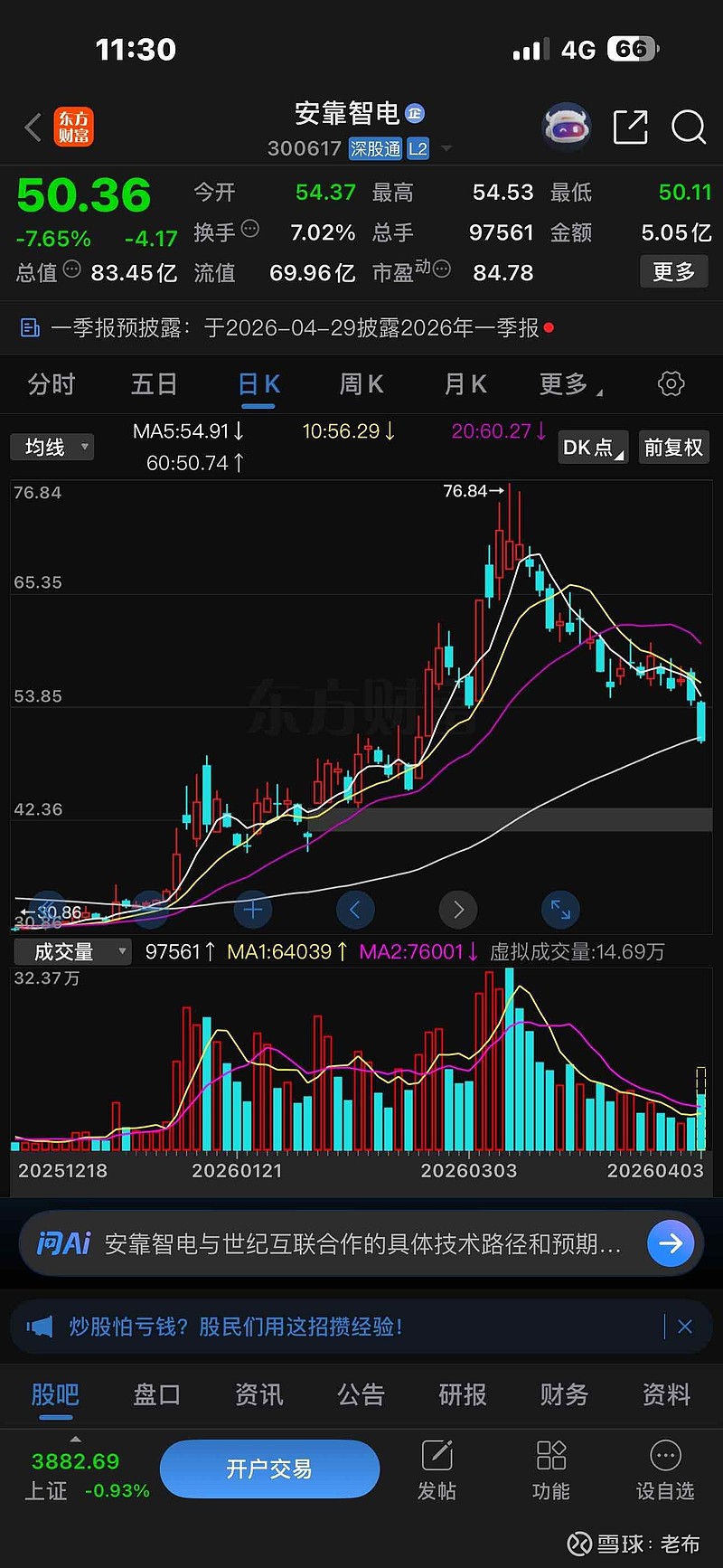Switch to the 周K weekly chart tab

point(361,383)
